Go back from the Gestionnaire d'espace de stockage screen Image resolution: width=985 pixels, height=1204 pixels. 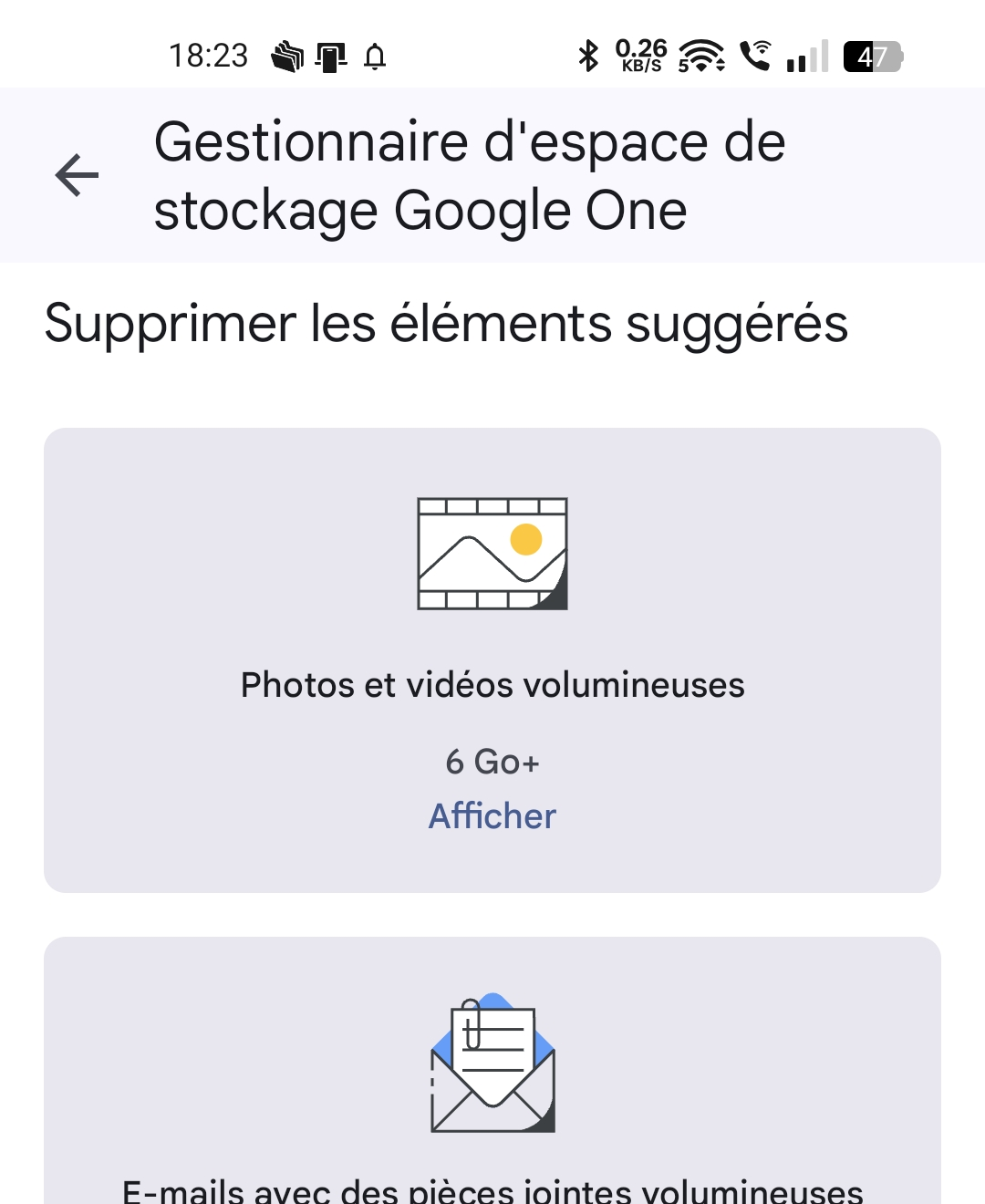click(77, 175)
